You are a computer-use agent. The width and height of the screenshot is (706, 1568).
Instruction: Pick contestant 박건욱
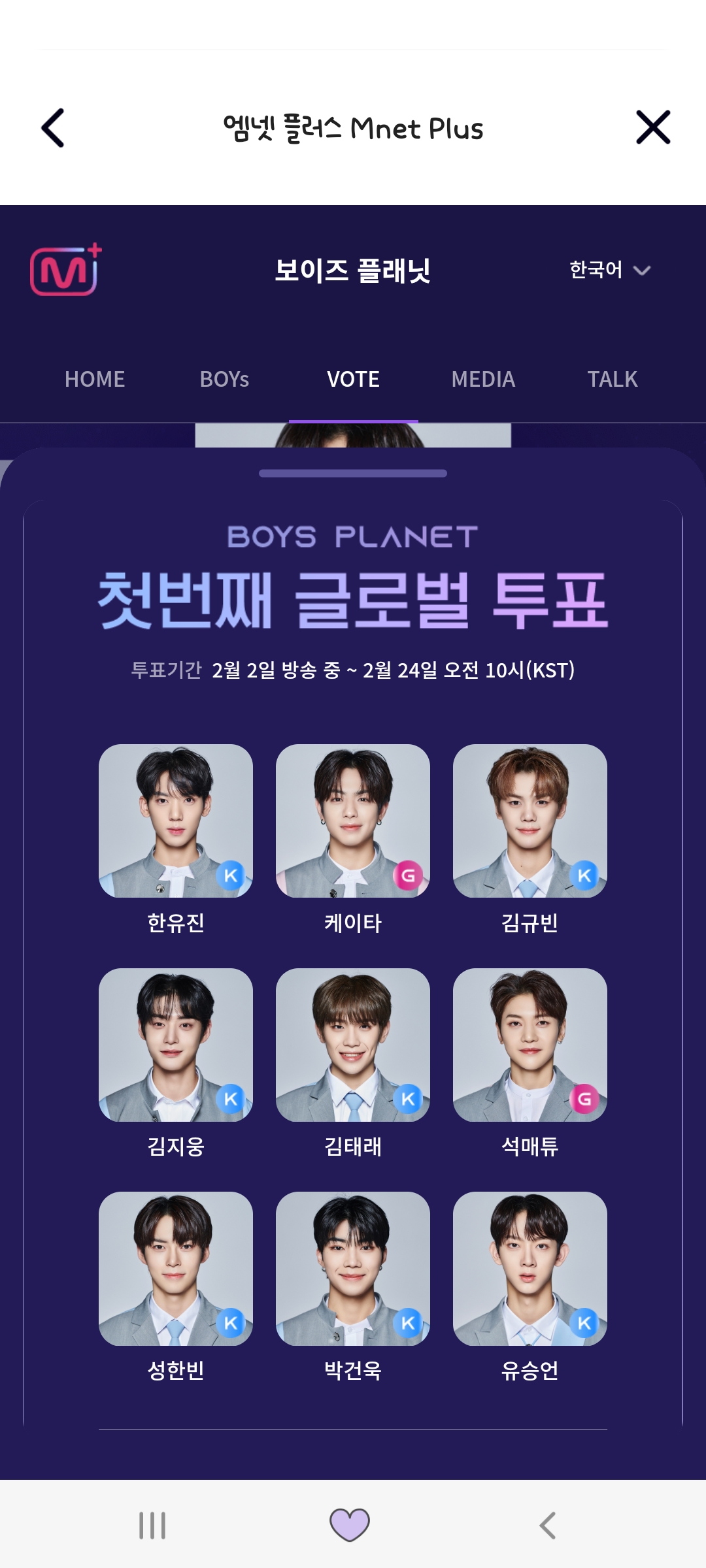pyautogui.click(x=353, y=1269)
